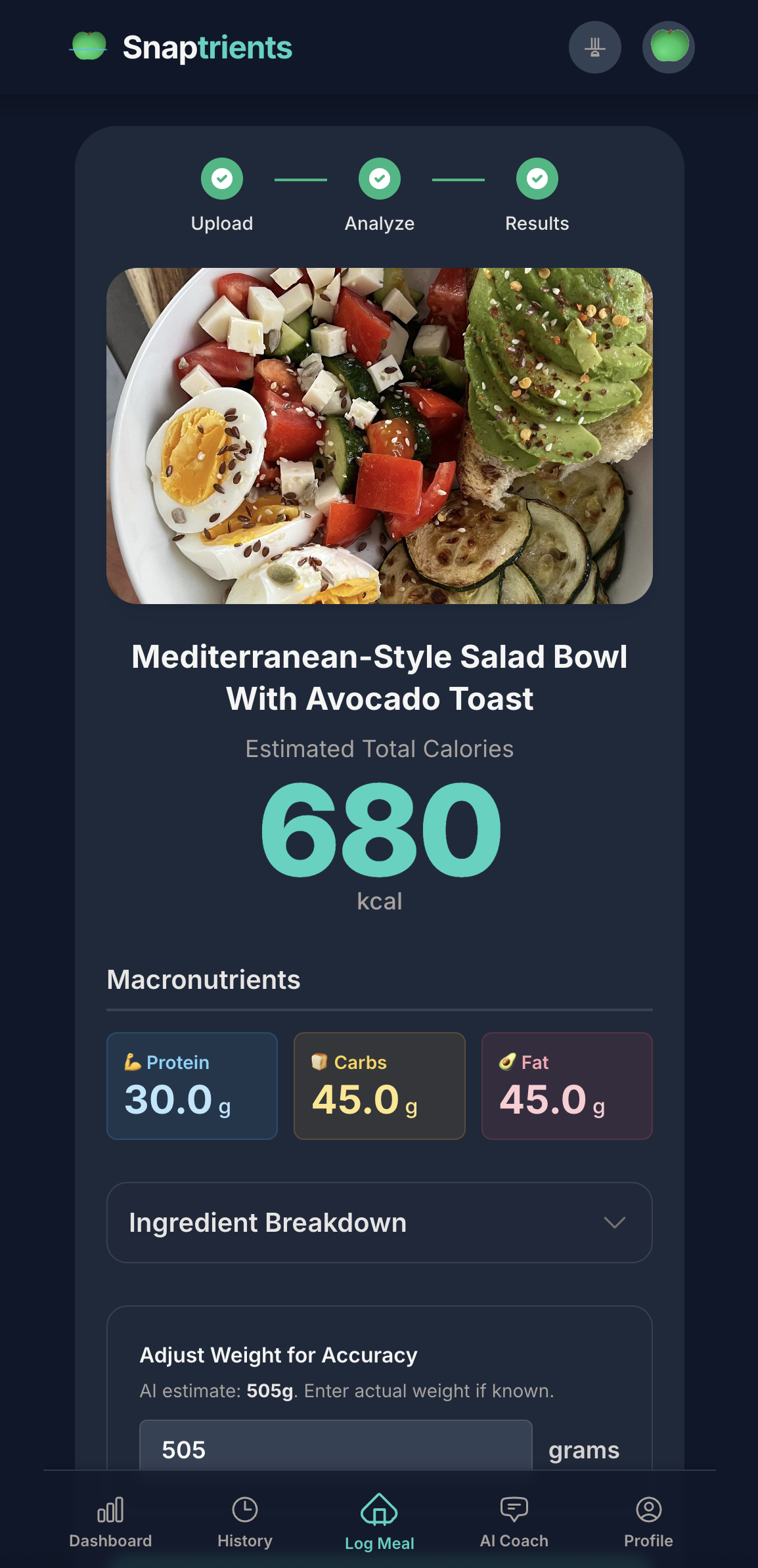
Task: View the uploaded salad bowl photo
Action: tap(379, 435)
